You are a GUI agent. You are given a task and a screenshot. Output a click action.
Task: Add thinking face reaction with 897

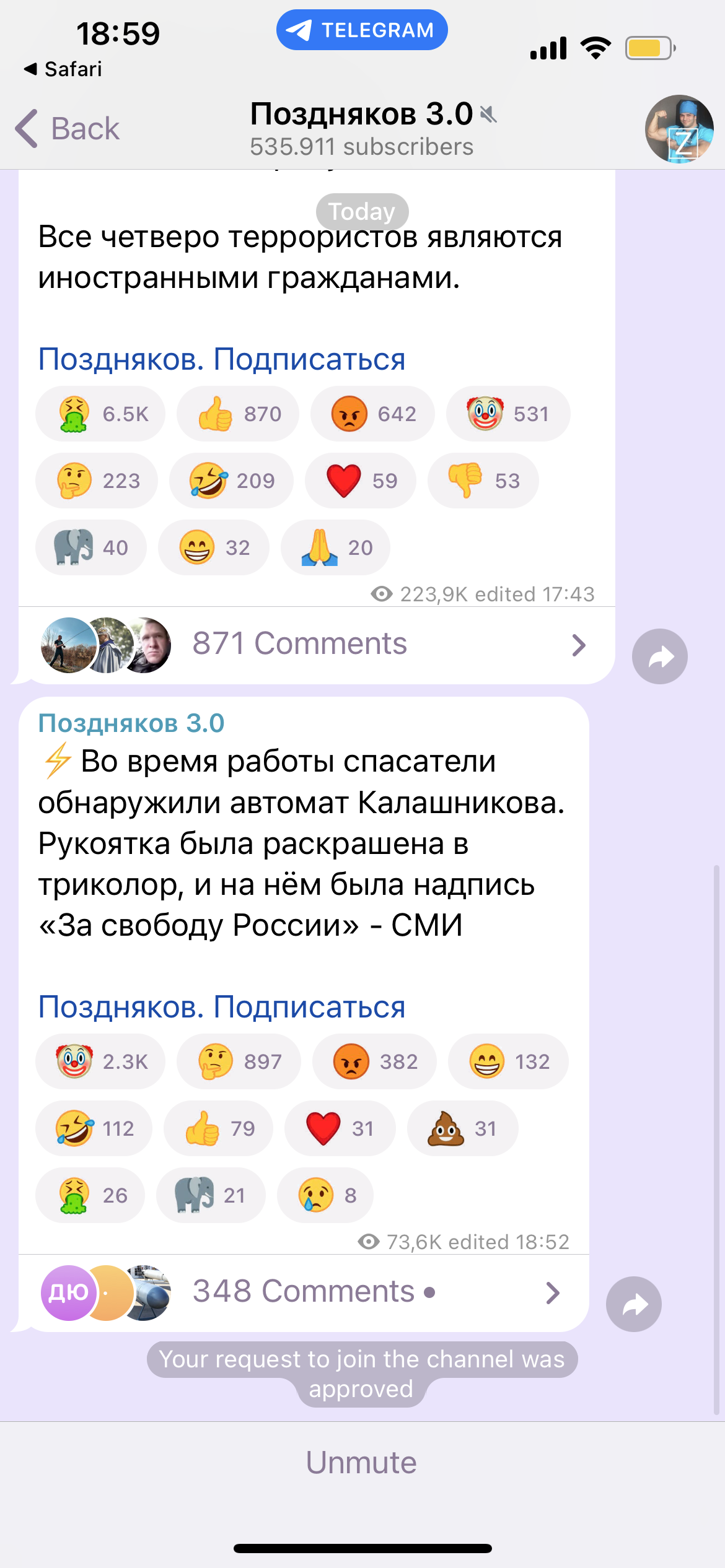(x=239, y=1061)
